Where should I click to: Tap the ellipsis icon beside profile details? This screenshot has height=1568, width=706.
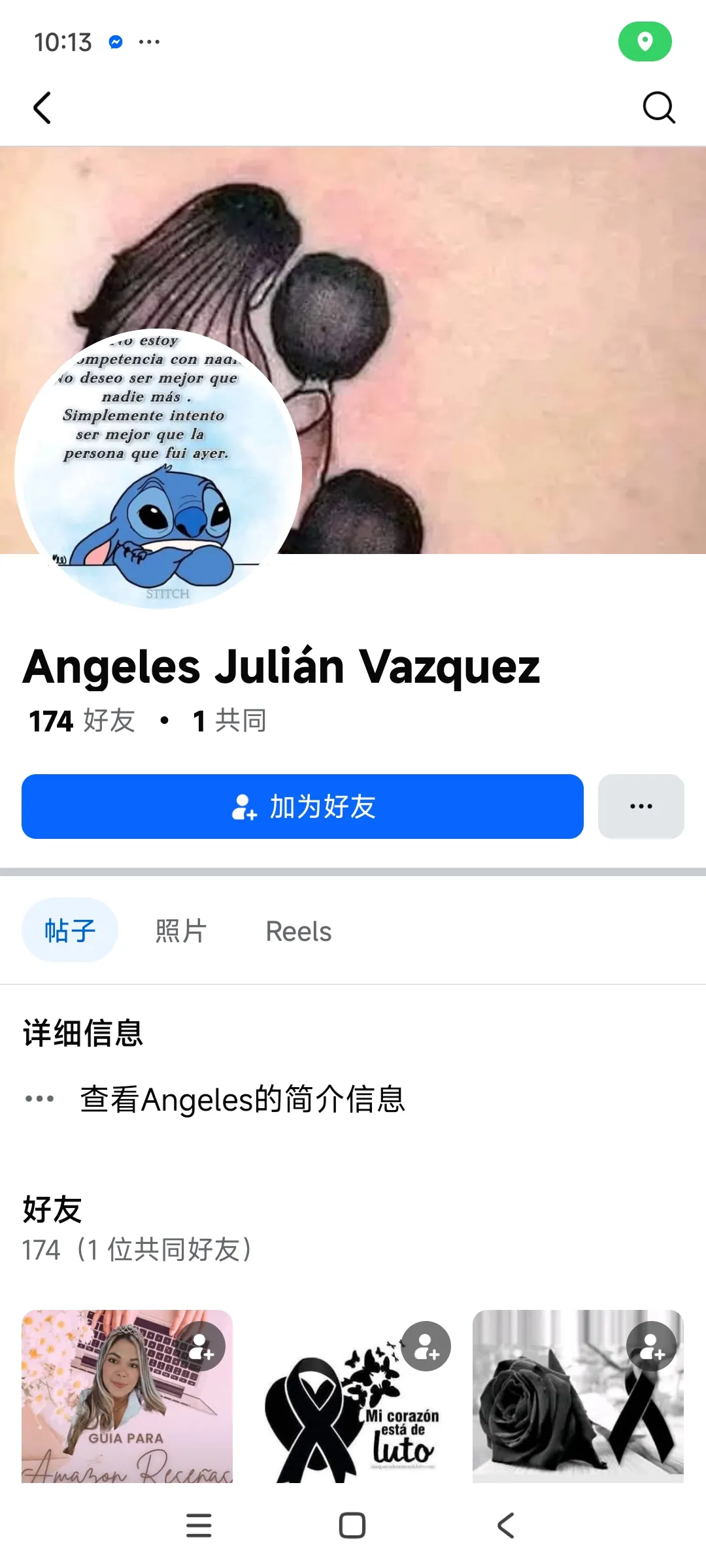(x=41, y=1097)
